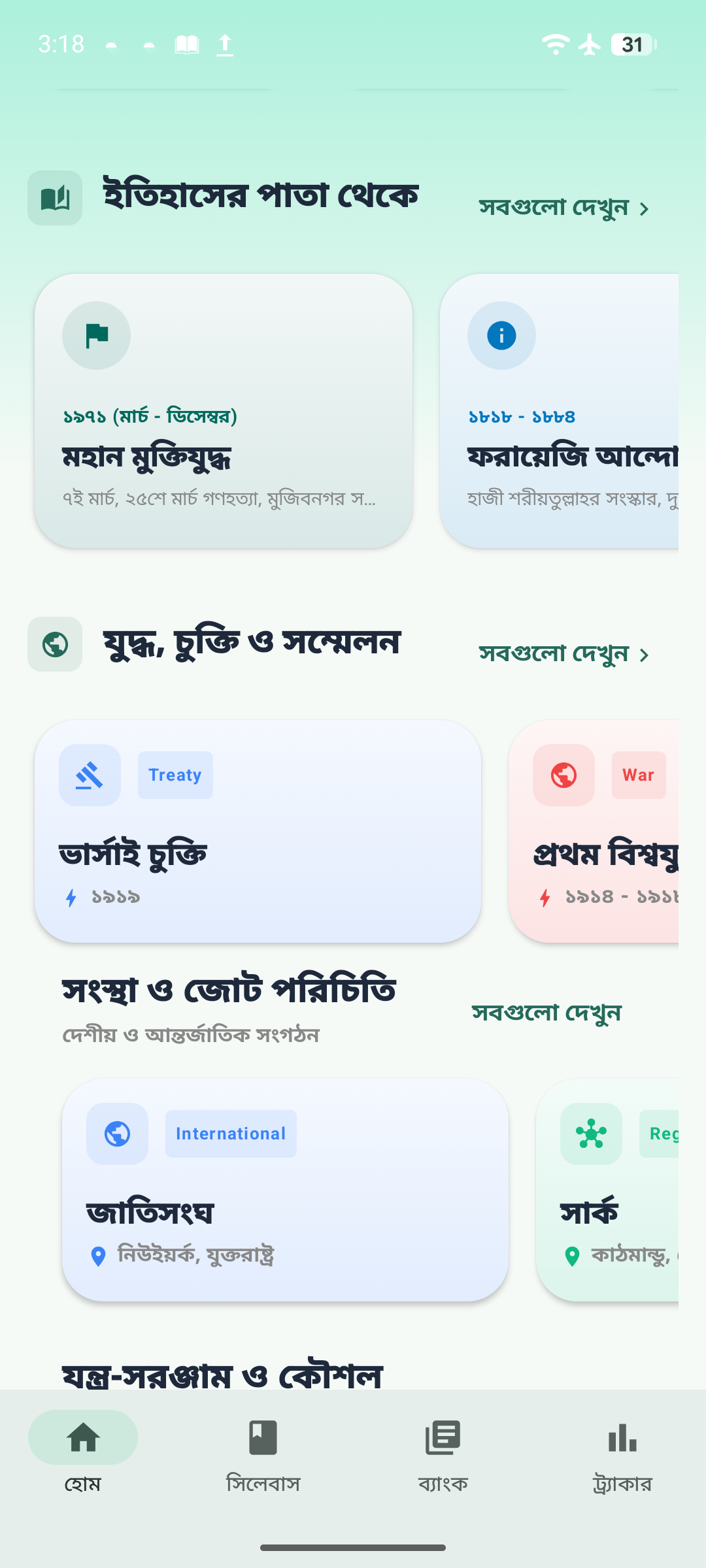Open all treaties using the সবগুলো দেখুন chevron
Screen dimensions: 706x1568
(x=645, y=654)
